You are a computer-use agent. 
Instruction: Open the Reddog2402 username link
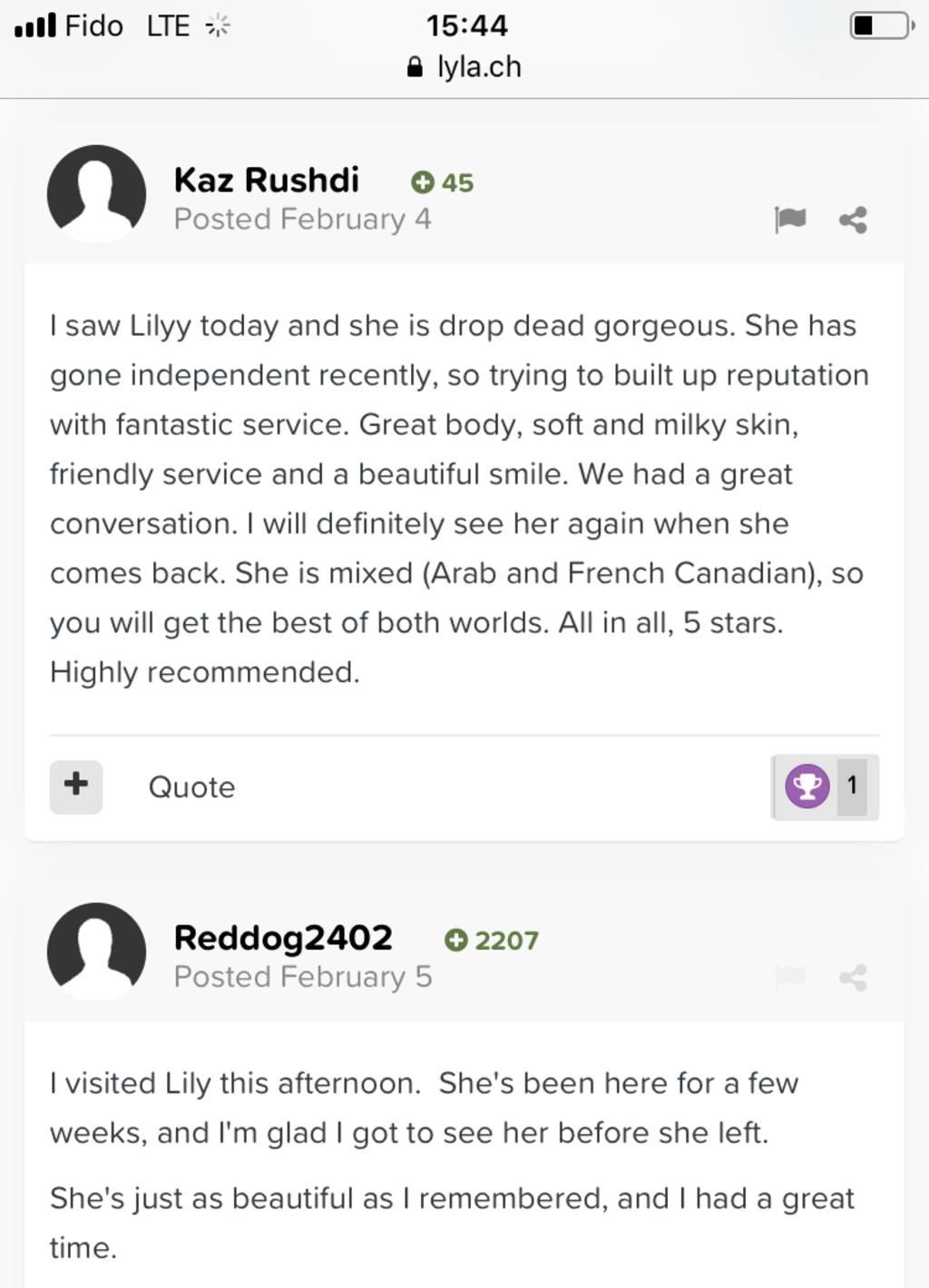[x=283, y=938]
